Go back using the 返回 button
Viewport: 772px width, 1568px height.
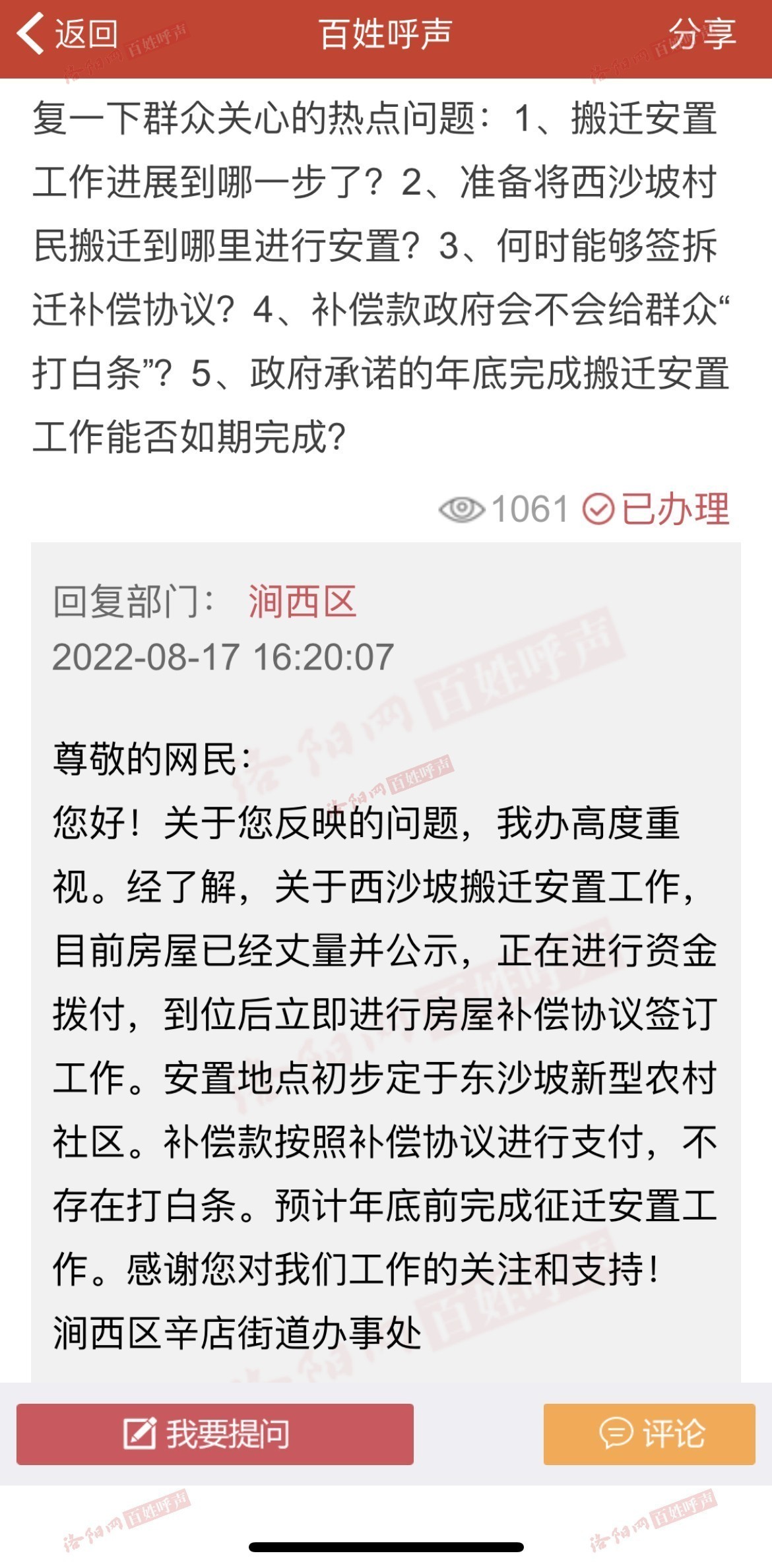(x=67, y=34)
